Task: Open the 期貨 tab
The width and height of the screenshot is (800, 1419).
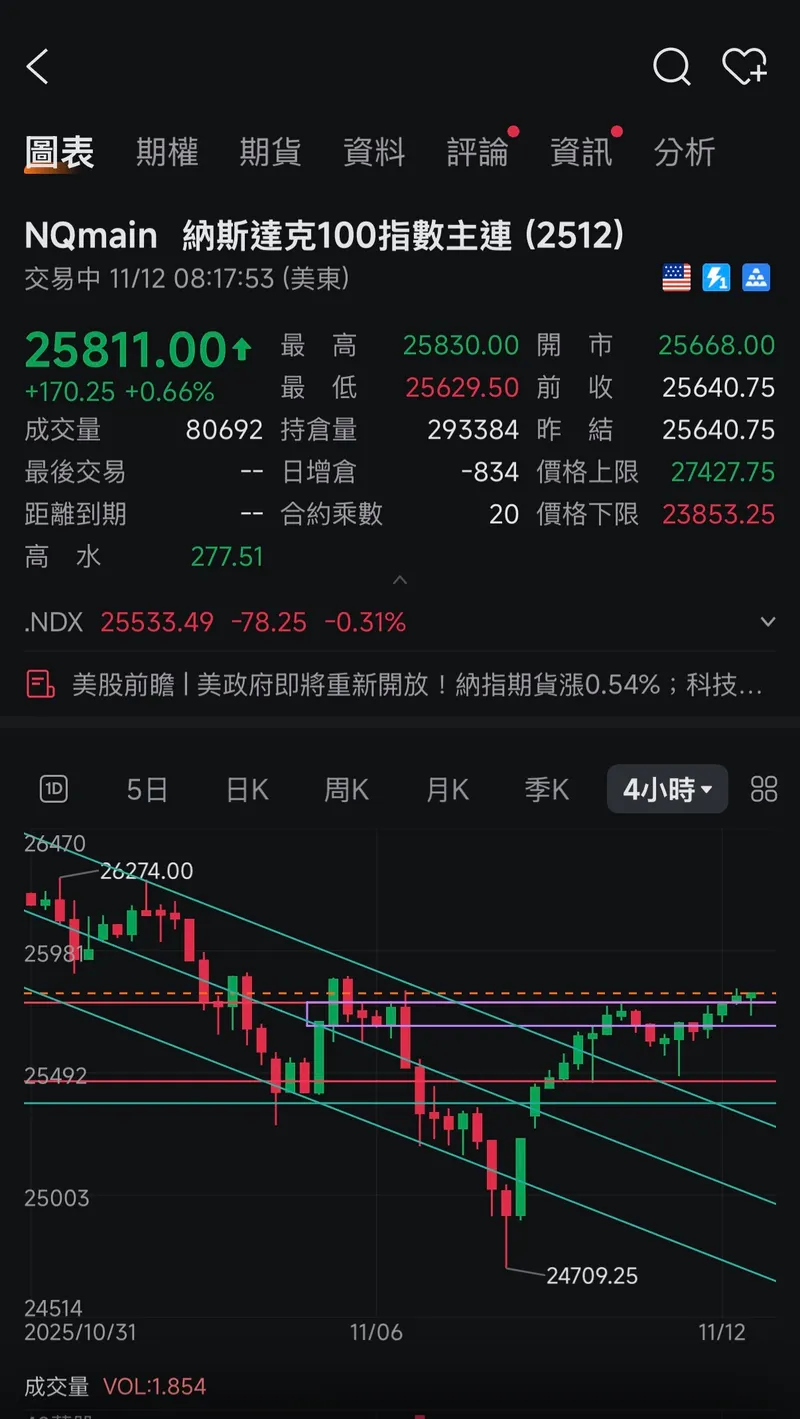Action: tap(270, 152)
